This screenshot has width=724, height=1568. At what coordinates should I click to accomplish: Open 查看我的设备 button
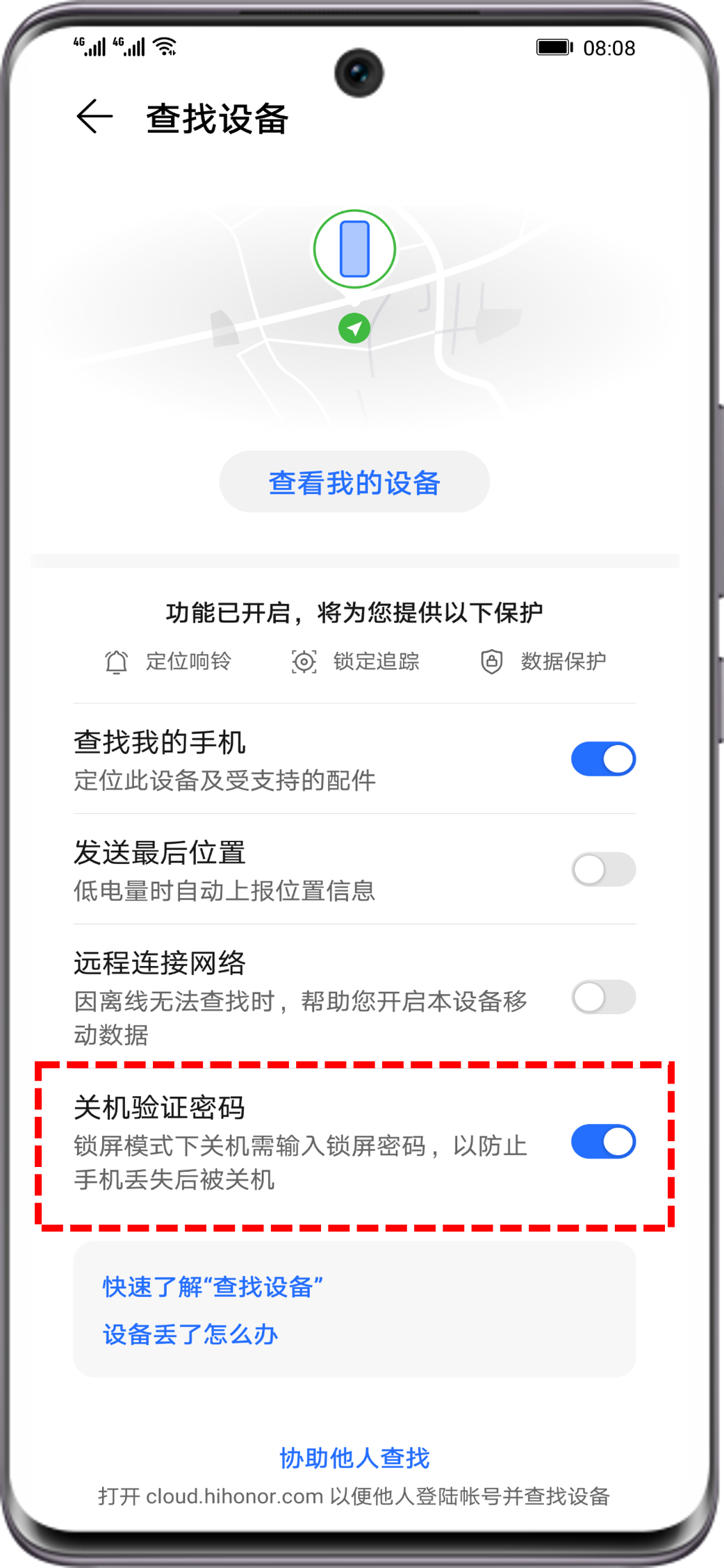tap(354, 482)
